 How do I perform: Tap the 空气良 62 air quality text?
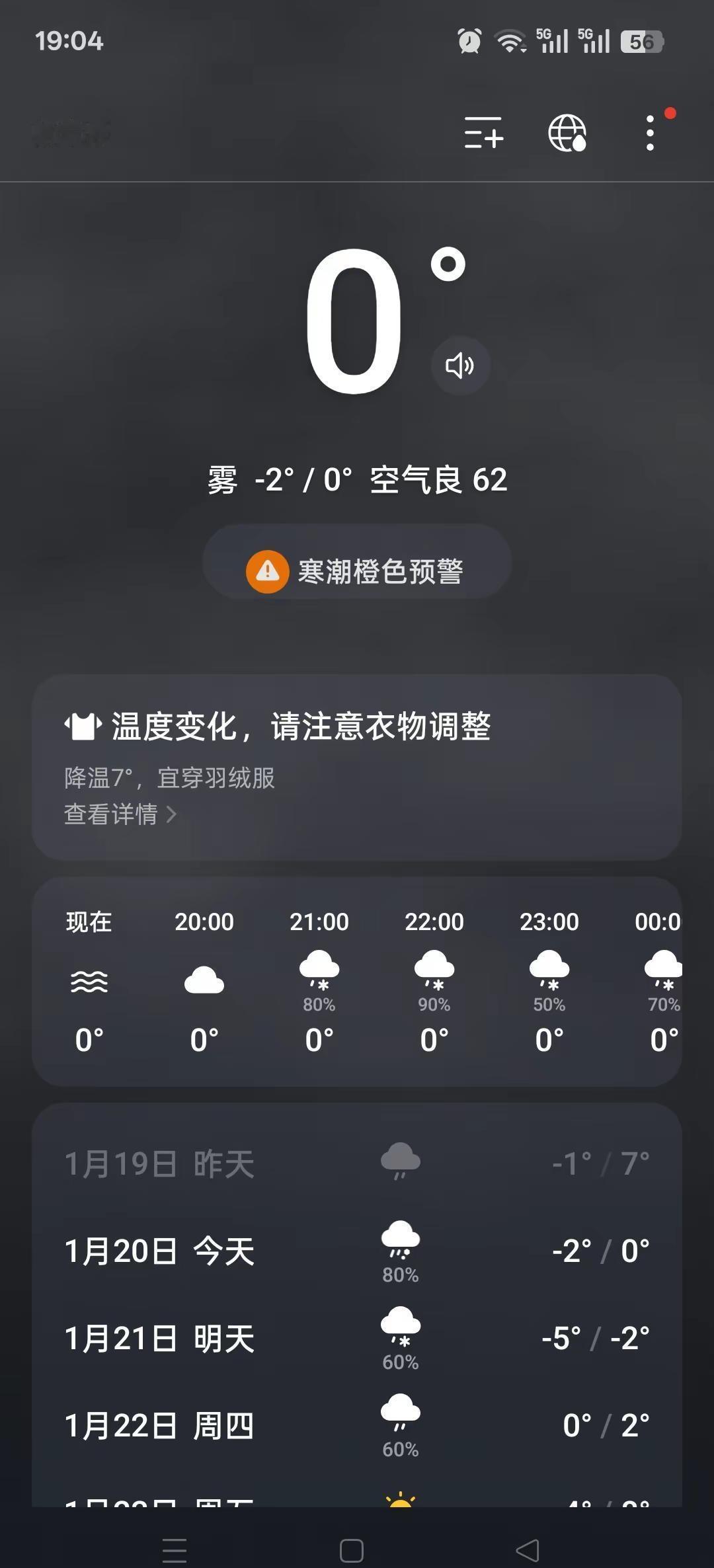(436, 480)
